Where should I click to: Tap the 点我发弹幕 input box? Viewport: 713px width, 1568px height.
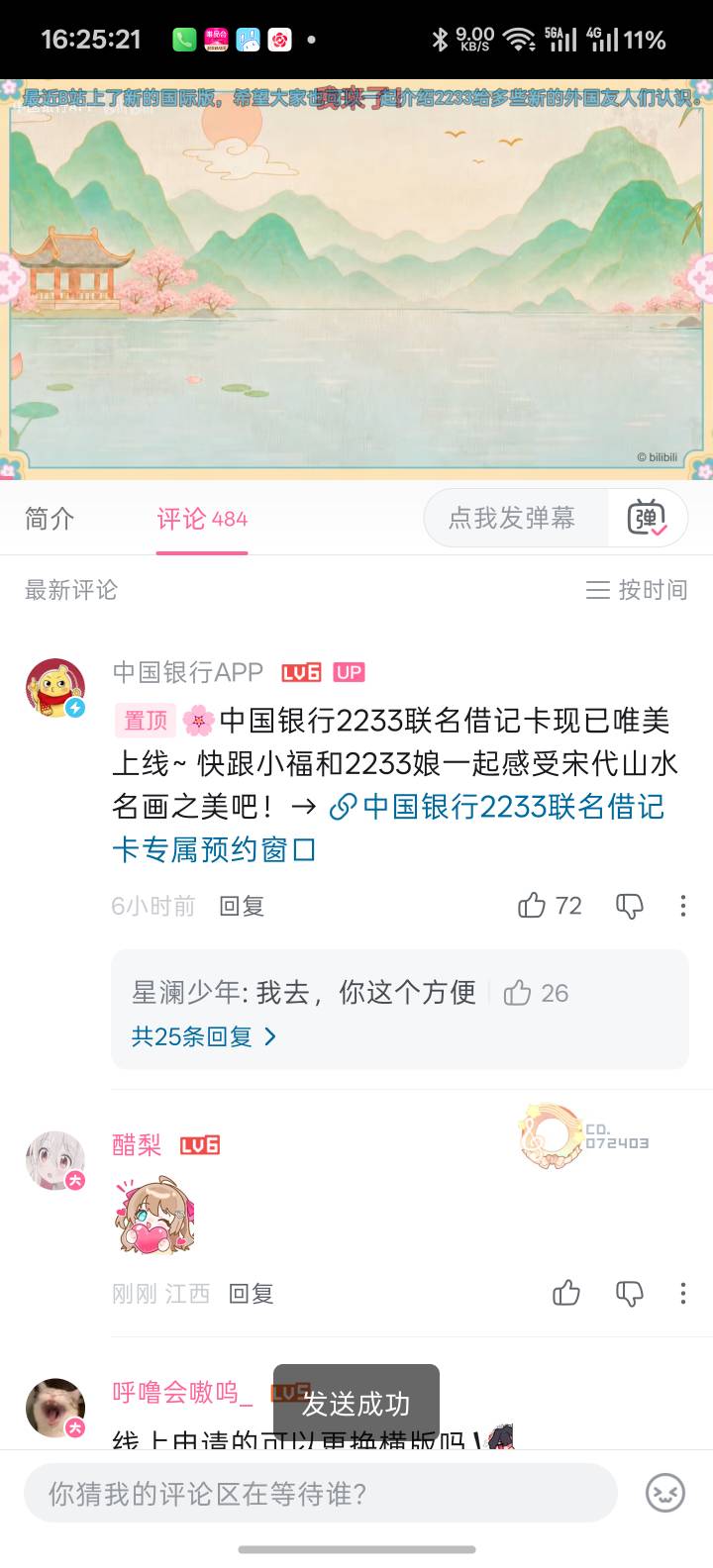pos(515,518)
